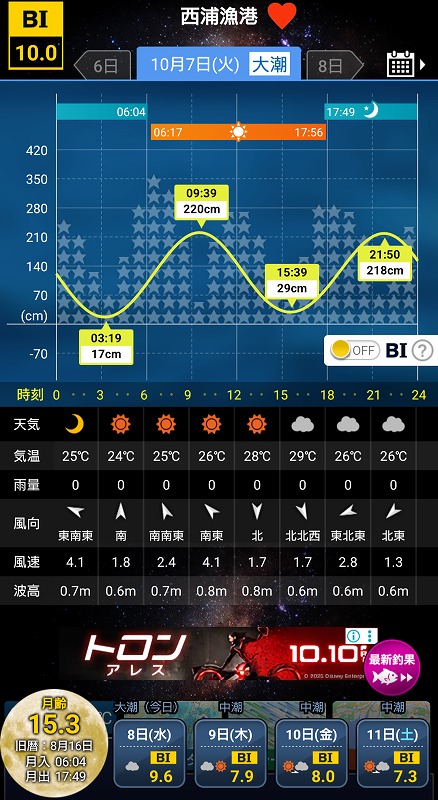Toggle the heart favorite for 西浦漁港
The height and width of the screenshot is (800, 438).
tap(282, 17)
